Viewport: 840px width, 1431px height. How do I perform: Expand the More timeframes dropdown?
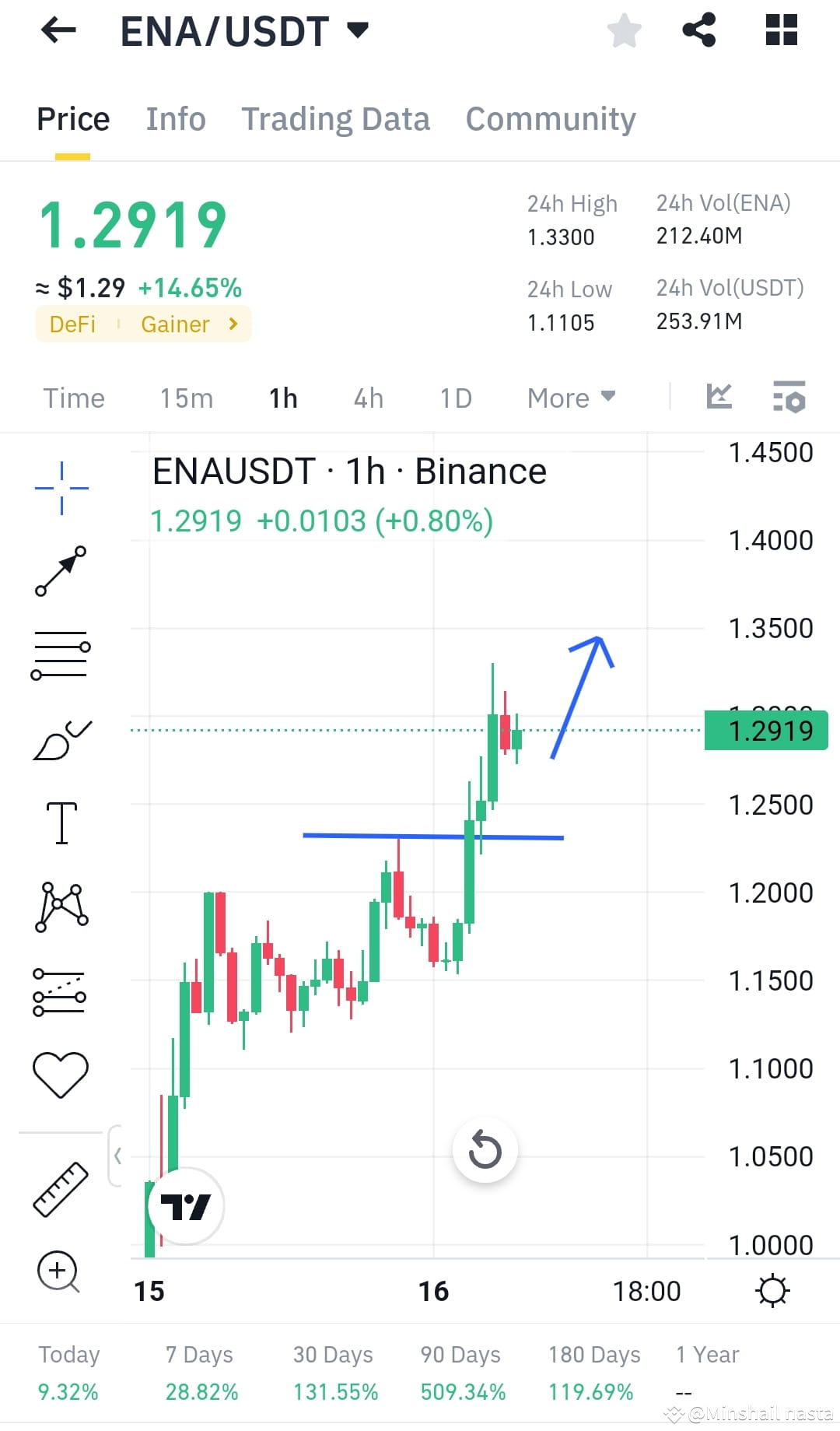coord(570,398)
